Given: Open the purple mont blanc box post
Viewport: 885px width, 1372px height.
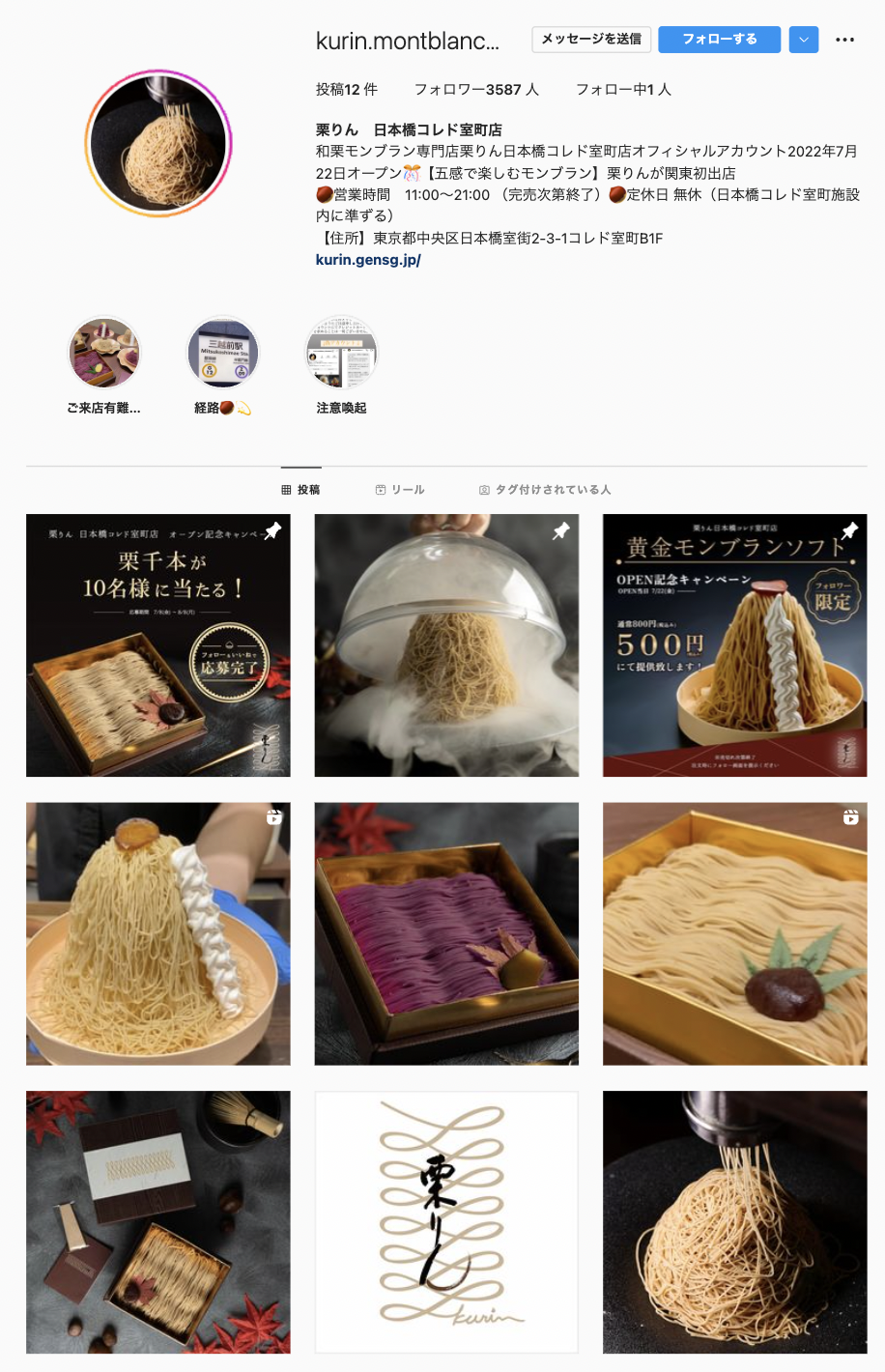Looking at the screenshot, I should (x=446, y=933).
